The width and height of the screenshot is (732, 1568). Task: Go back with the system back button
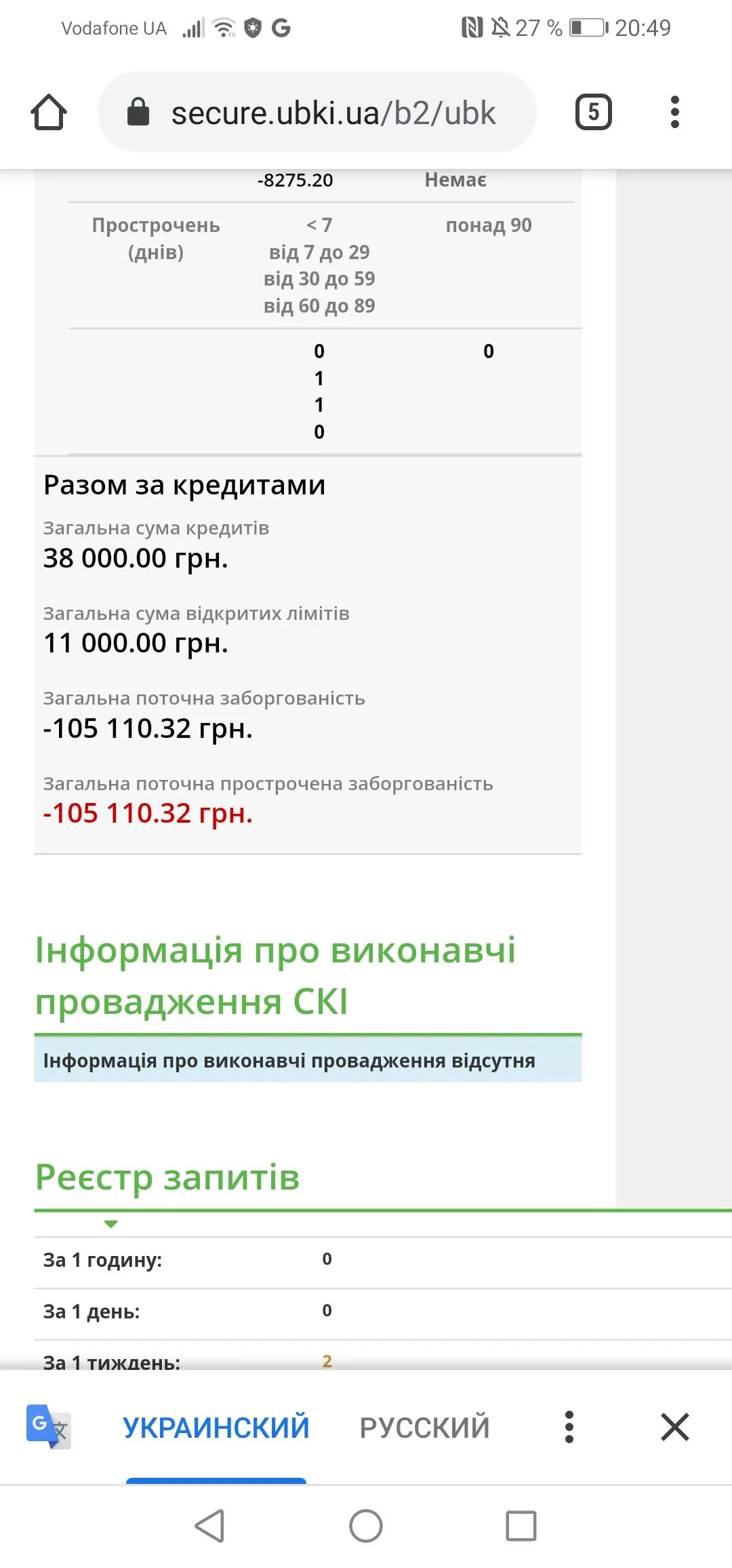(210, 1526)
